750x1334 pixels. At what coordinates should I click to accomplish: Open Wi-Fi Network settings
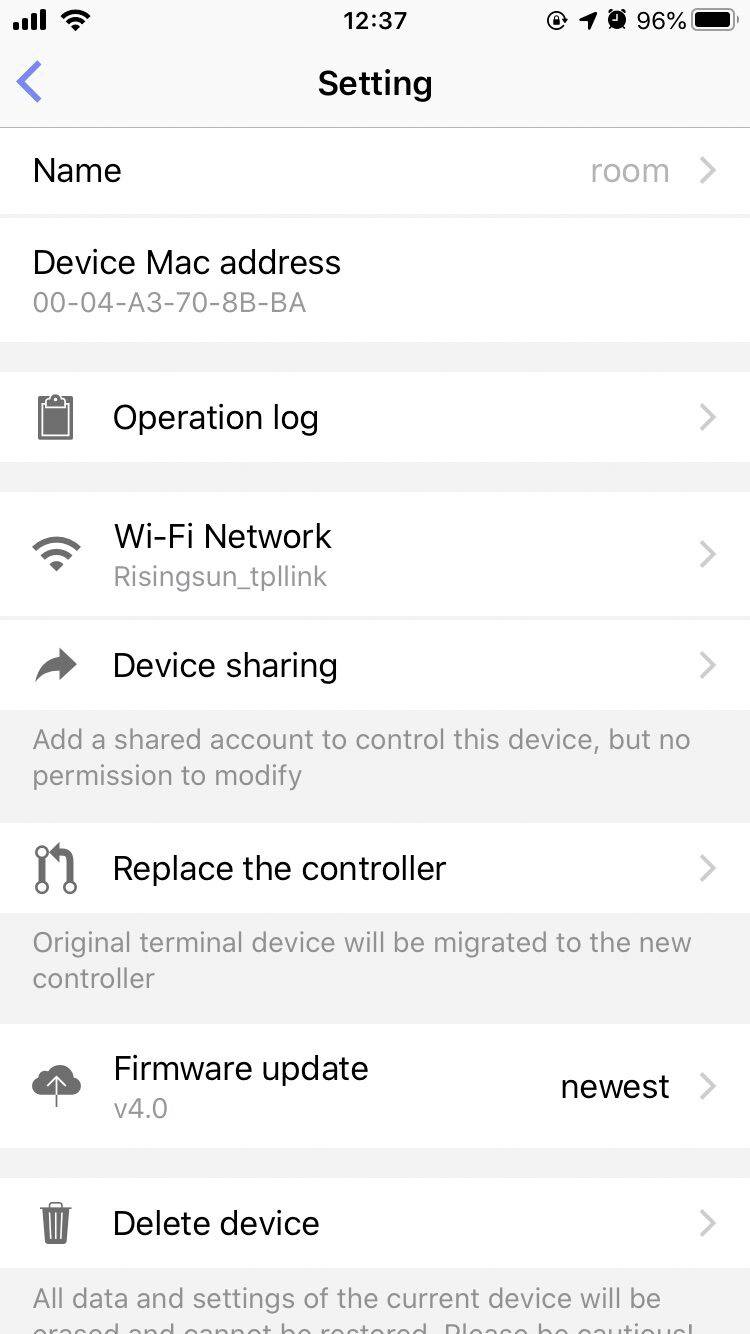[x=375, y=553]
